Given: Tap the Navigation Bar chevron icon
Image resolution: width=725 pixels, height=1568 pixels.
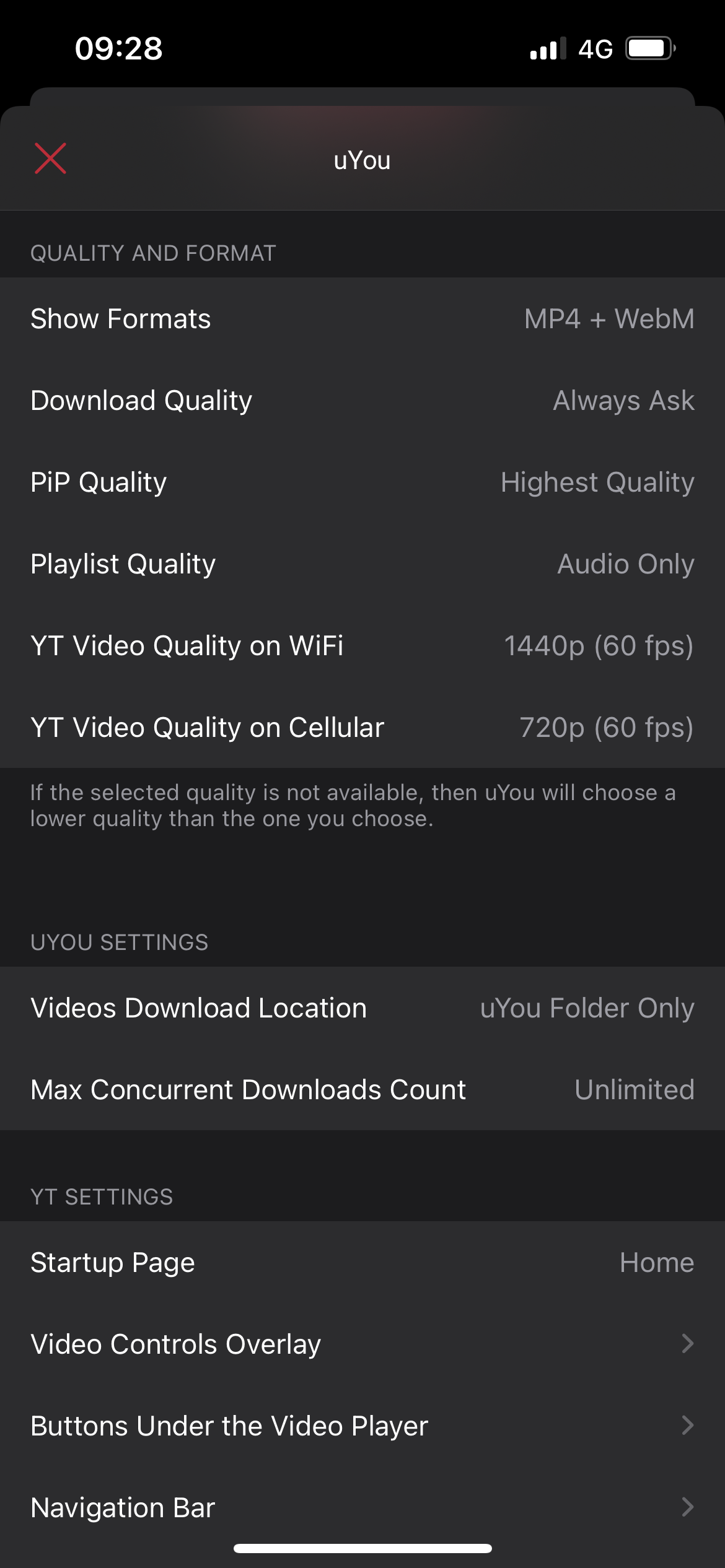Looking at the screenshot, I should (x=688, y=1507).
